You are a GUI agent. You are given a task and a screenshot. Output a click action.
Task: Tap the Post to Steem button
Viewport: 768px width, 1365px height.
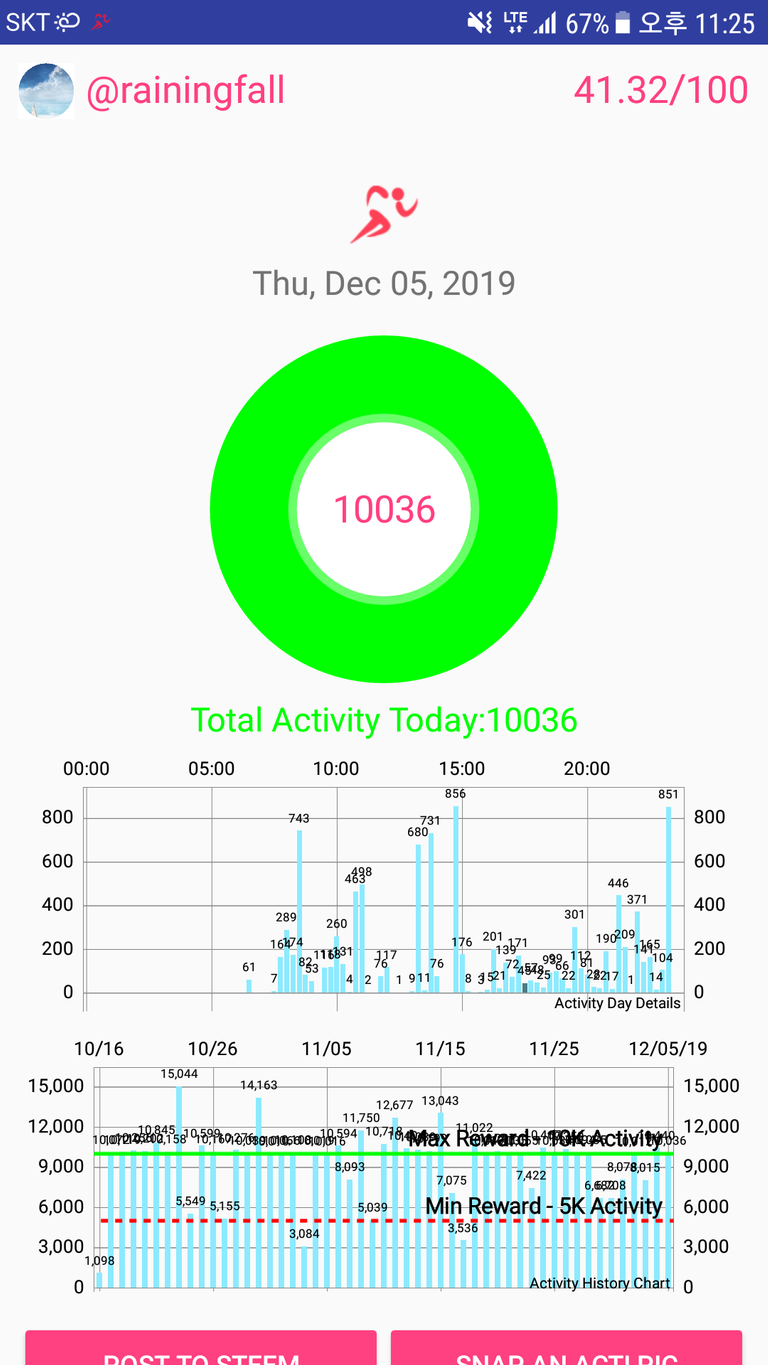pyautogui.click(x=201, y=1349)
